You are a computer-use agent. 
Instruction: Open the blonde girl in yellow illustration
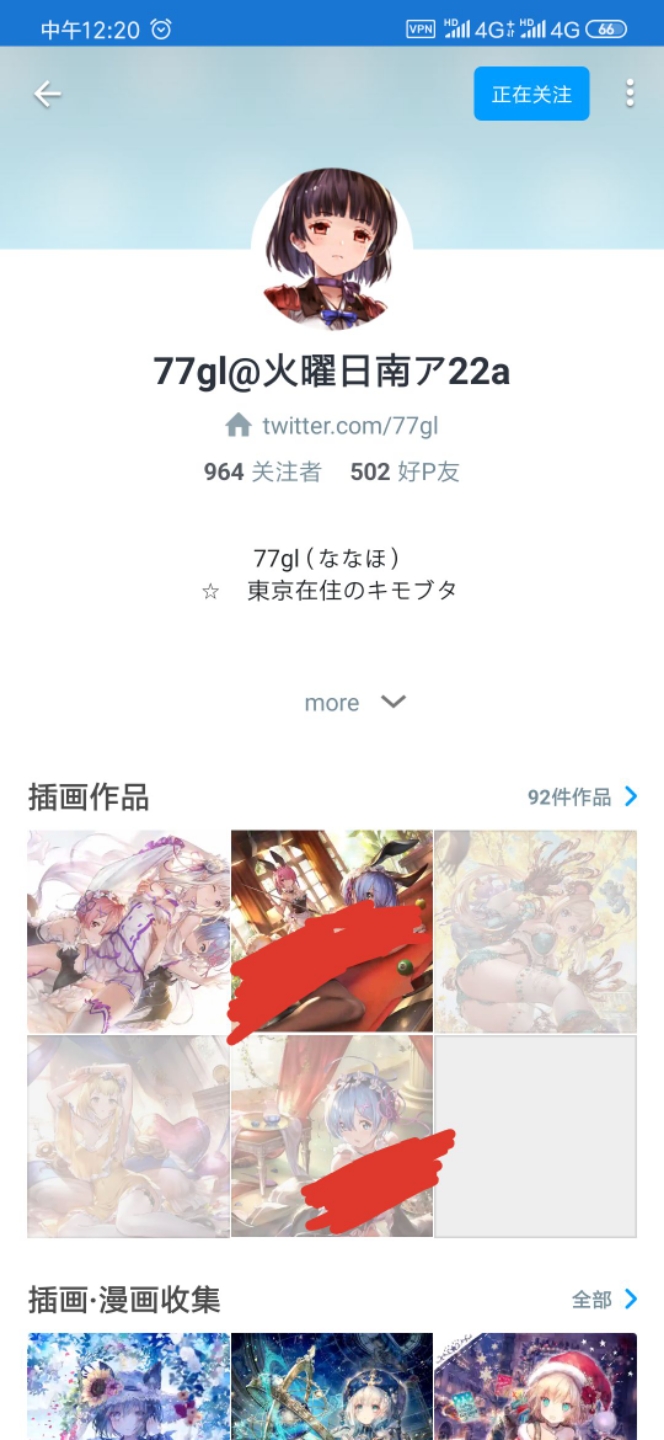[128, 1136]
